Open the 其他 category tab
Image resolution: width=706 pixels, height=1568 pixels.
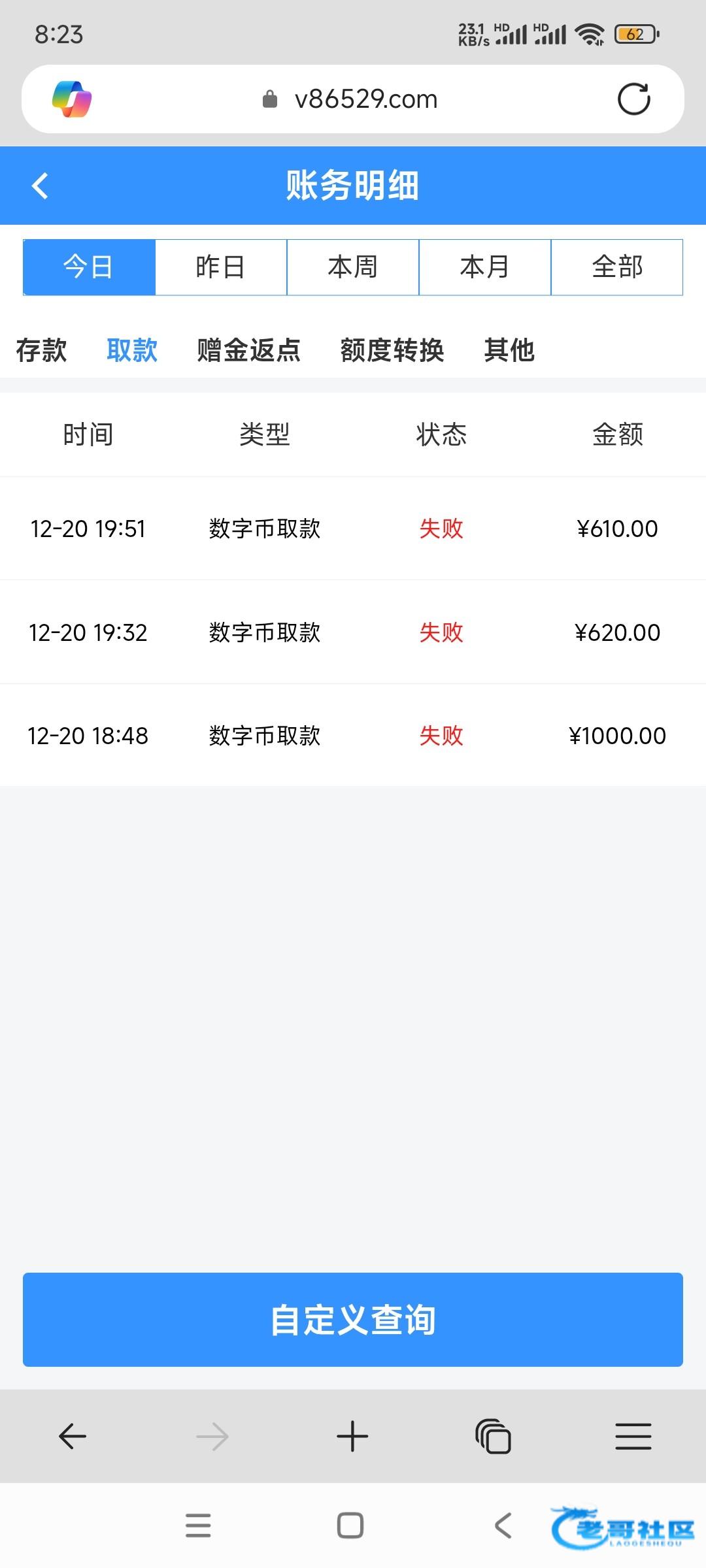[509, 350]
